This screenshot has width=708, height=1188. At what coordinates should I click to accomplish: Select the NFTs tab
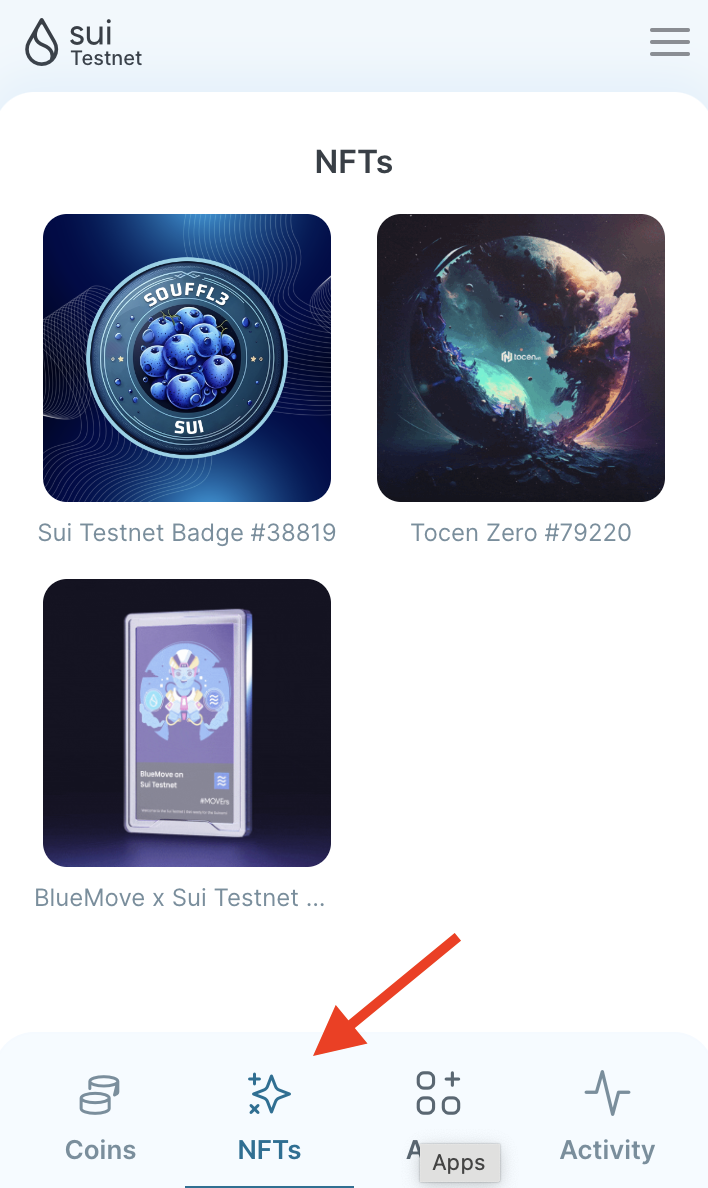click(x=269, y=1115)
